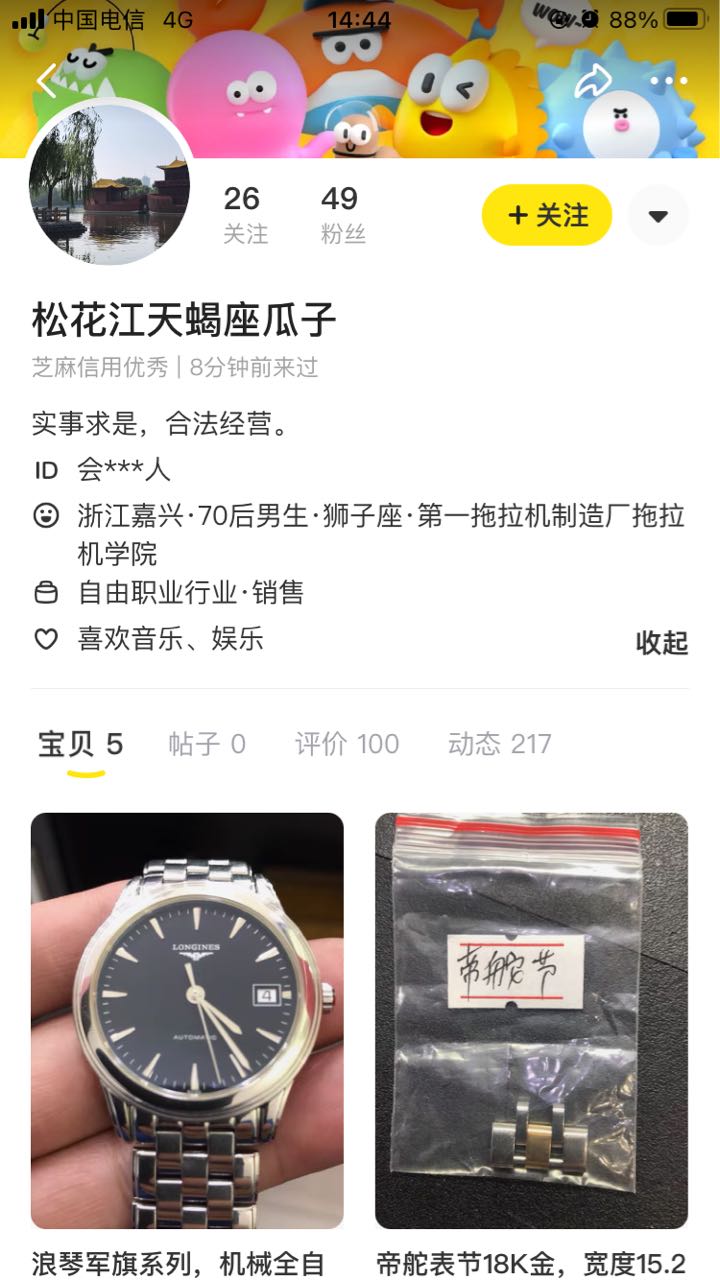Open the 帝舵表节18K金 listing

[531, 1020]
